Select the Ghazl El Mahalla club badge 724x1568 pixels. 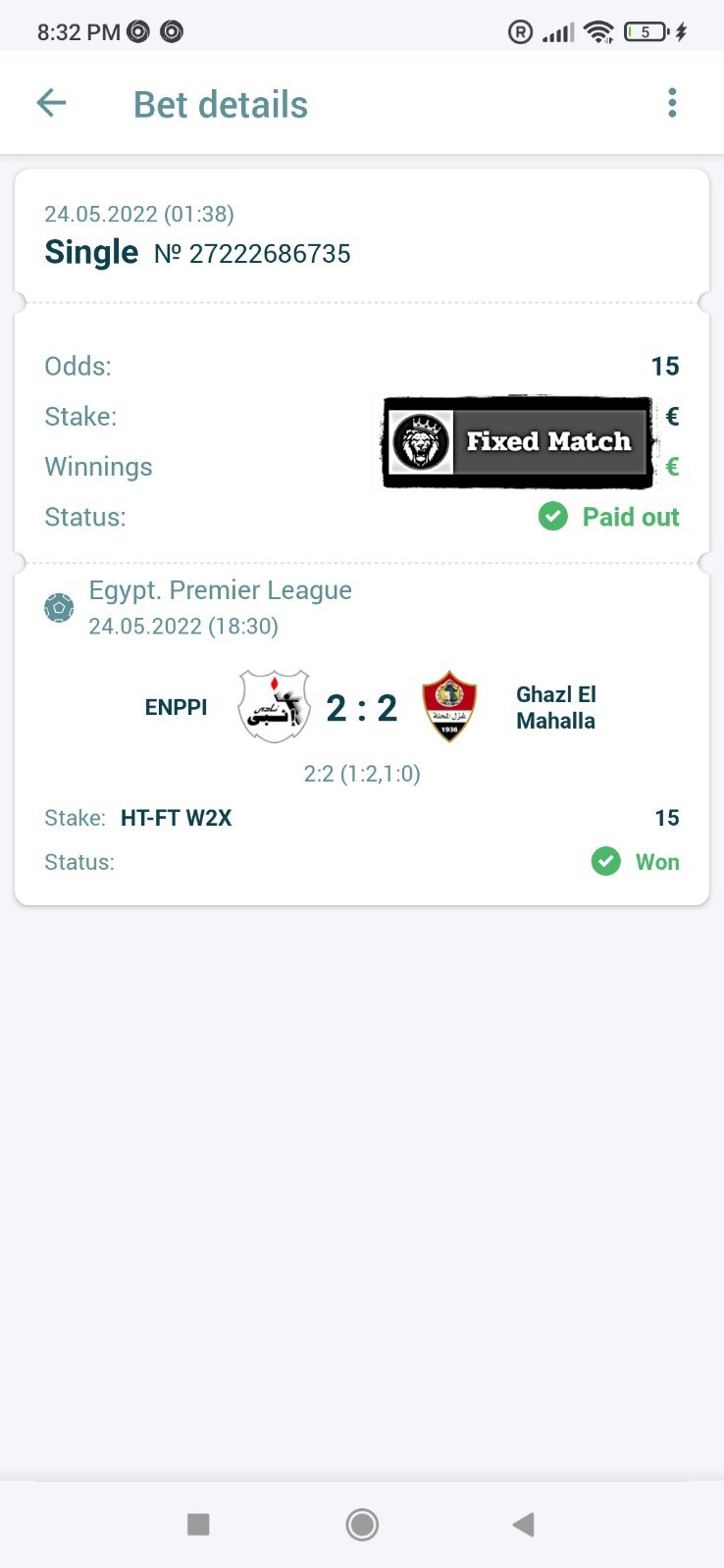[x=449, y=706]
